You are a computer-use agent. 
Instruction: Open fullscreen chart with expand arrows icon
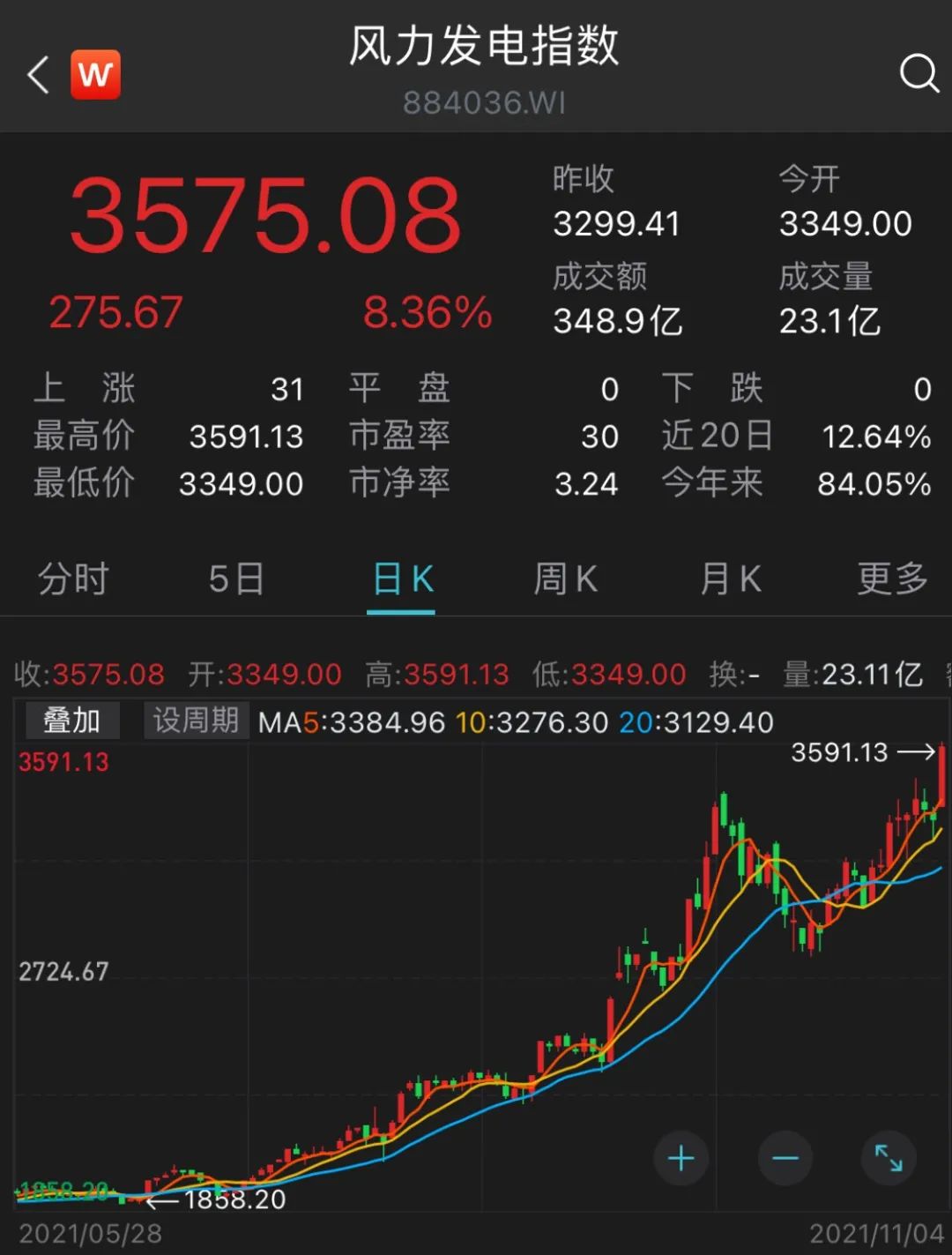click(888, 1158)
